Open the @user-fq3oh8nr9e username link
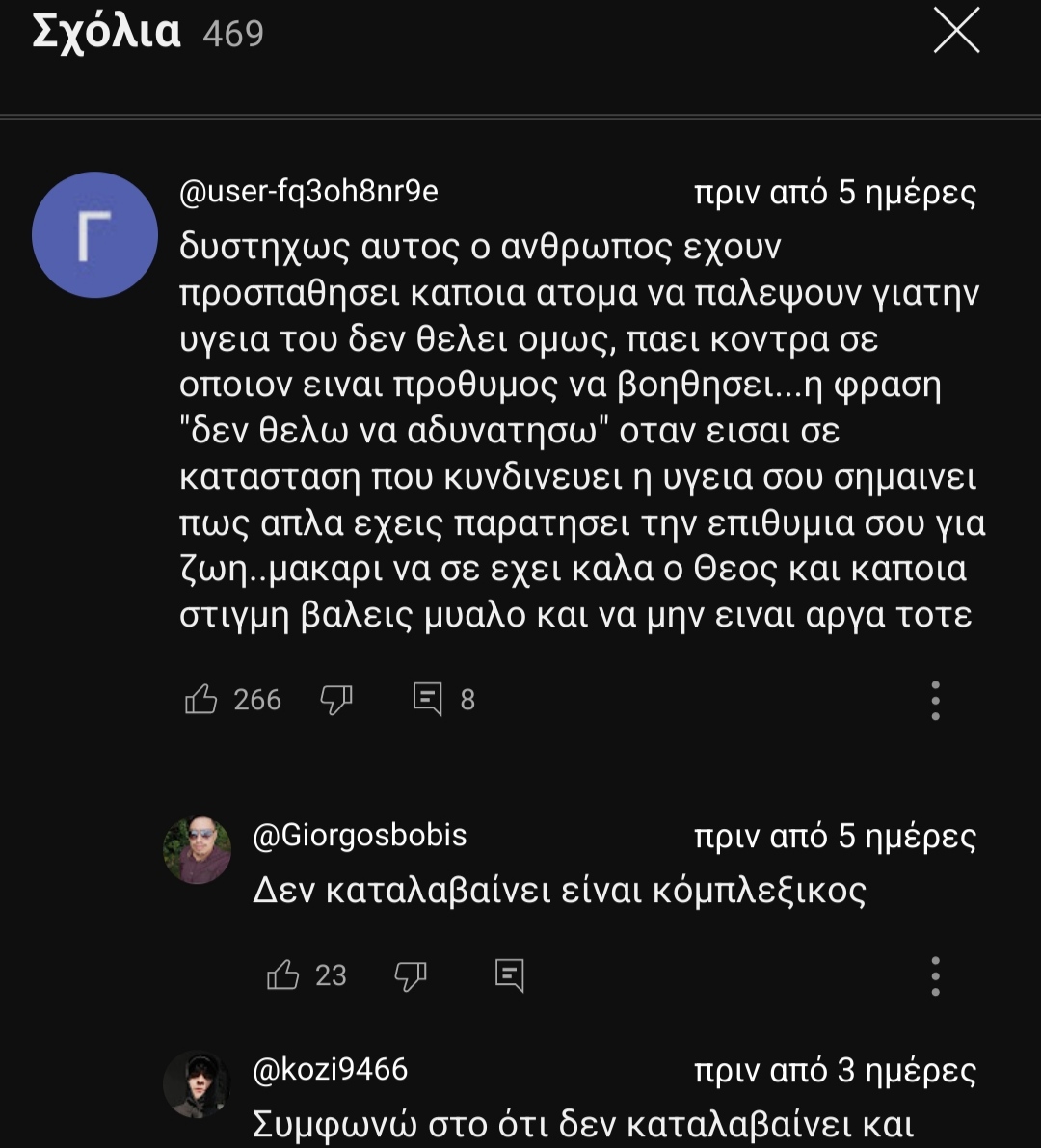Viewport: 1041px width, 1148px height. (308, 192)
